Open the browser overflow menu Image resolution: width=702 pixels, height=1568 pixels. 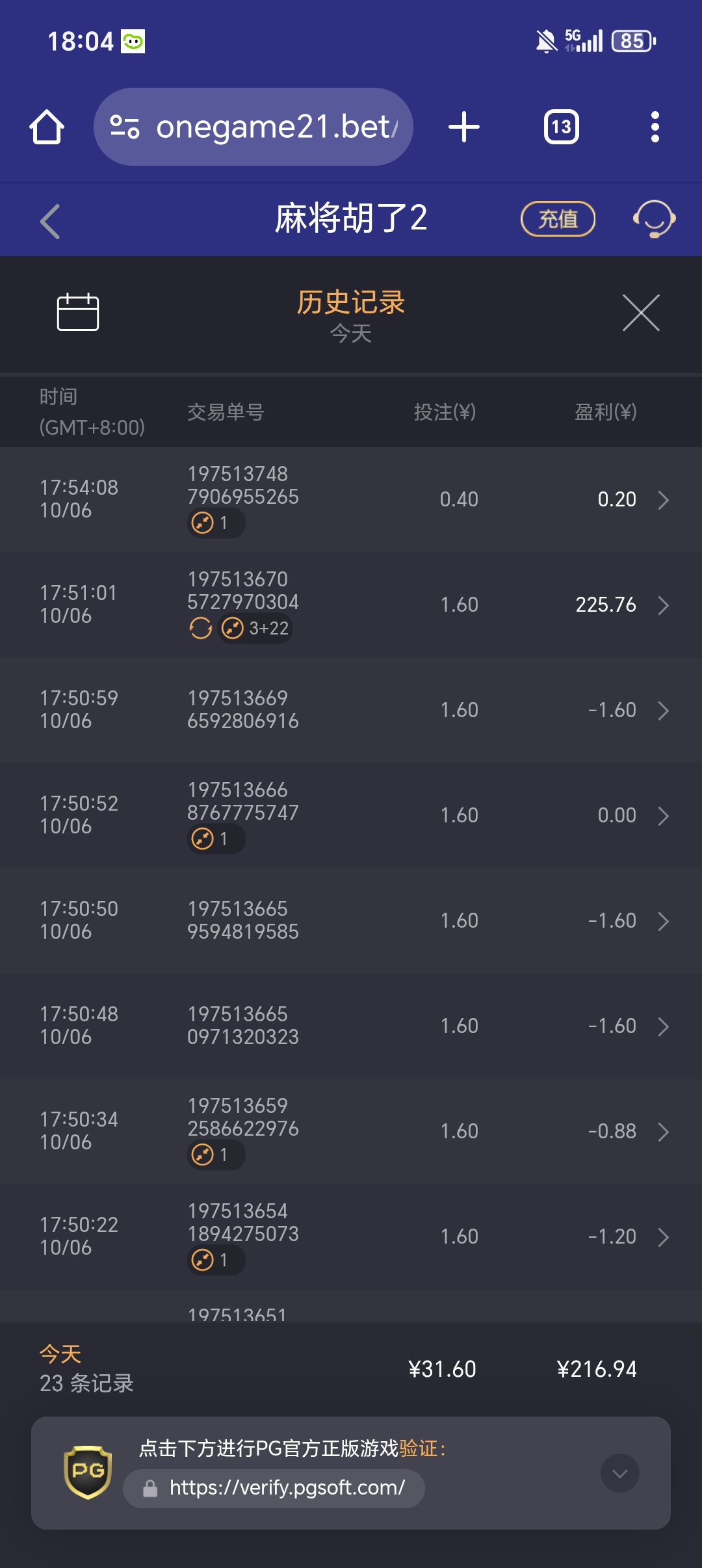pyautogui.click(x=655, y=127)
